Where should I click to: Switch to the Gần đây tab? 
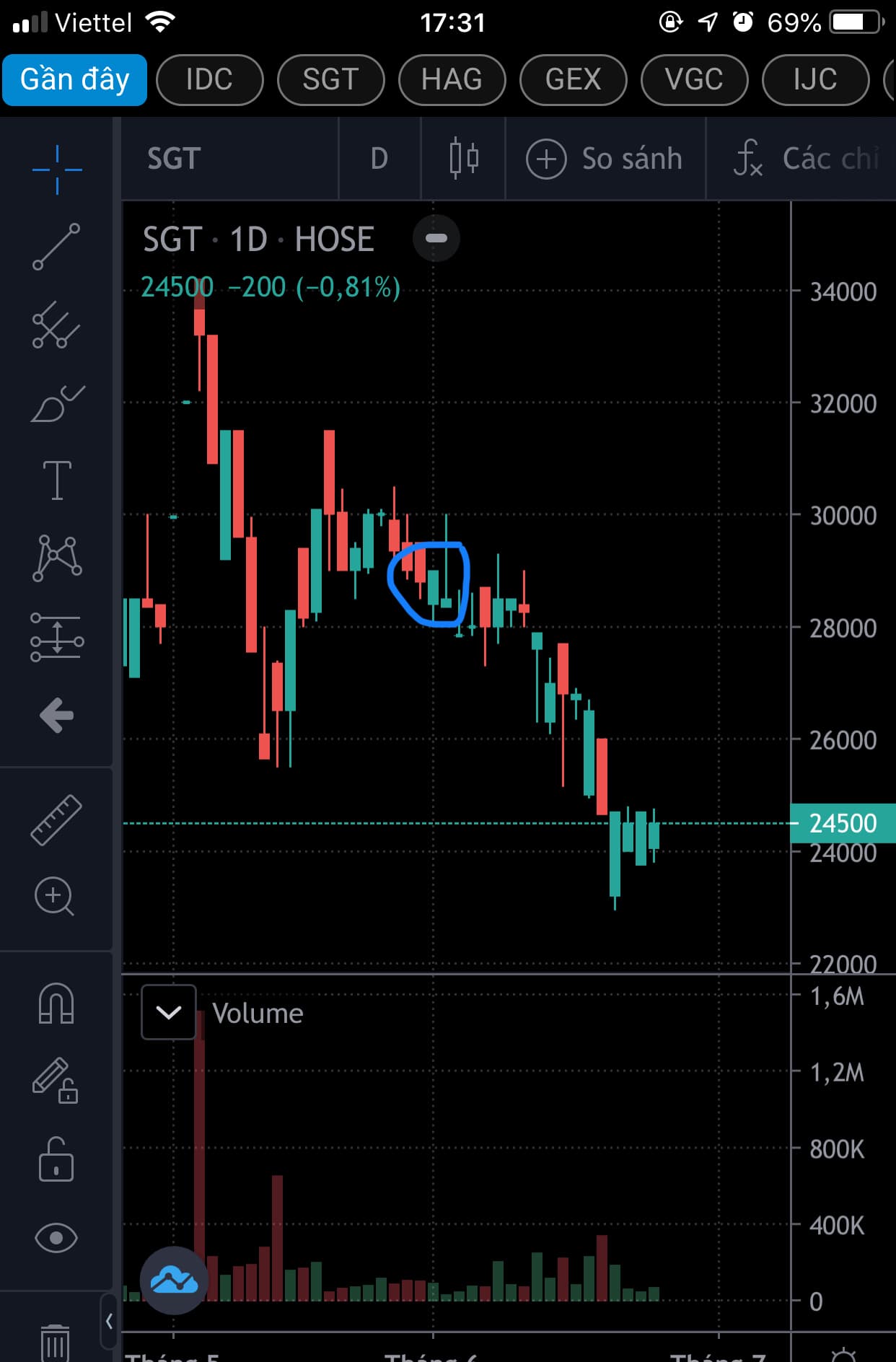click(74, 80)
